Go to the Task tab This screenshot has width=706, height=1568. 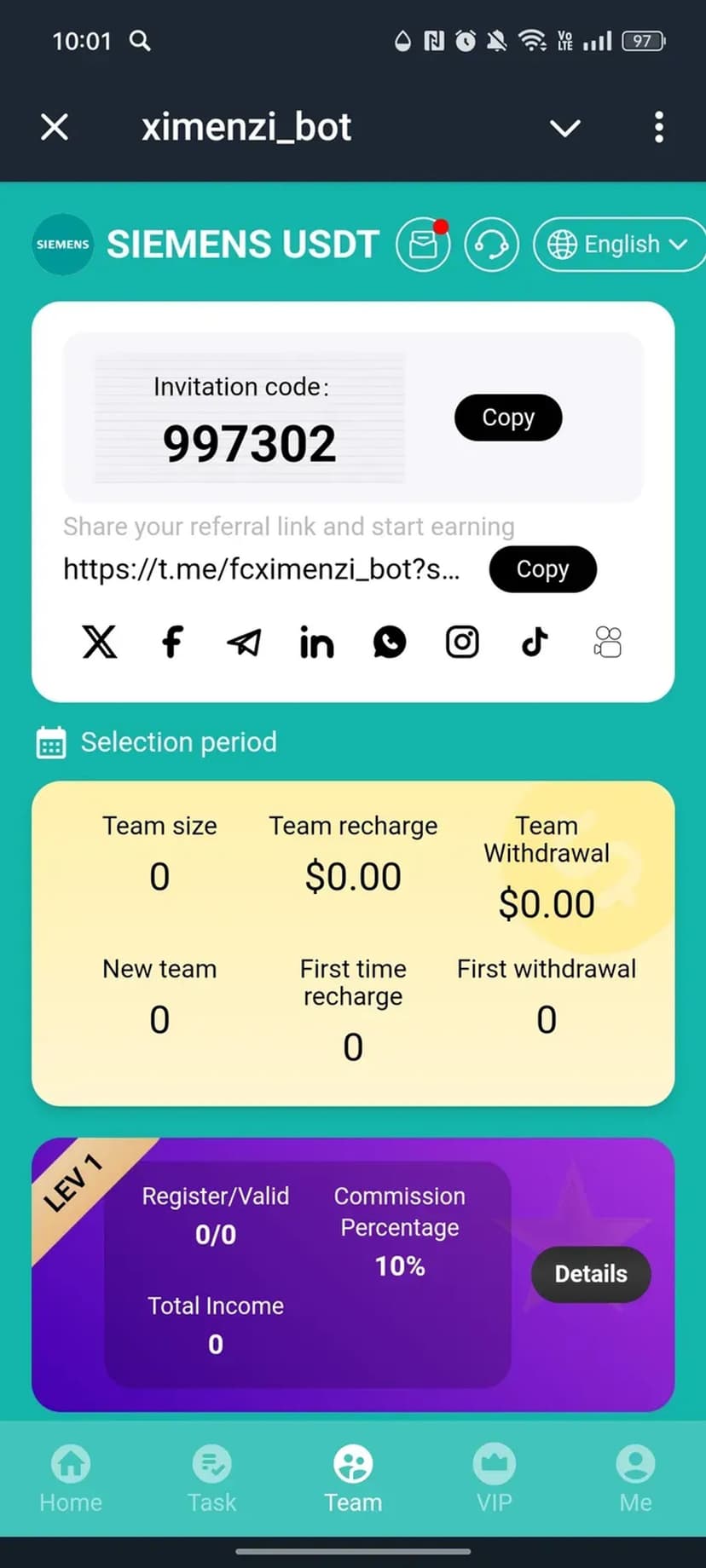coord(211,1479)
